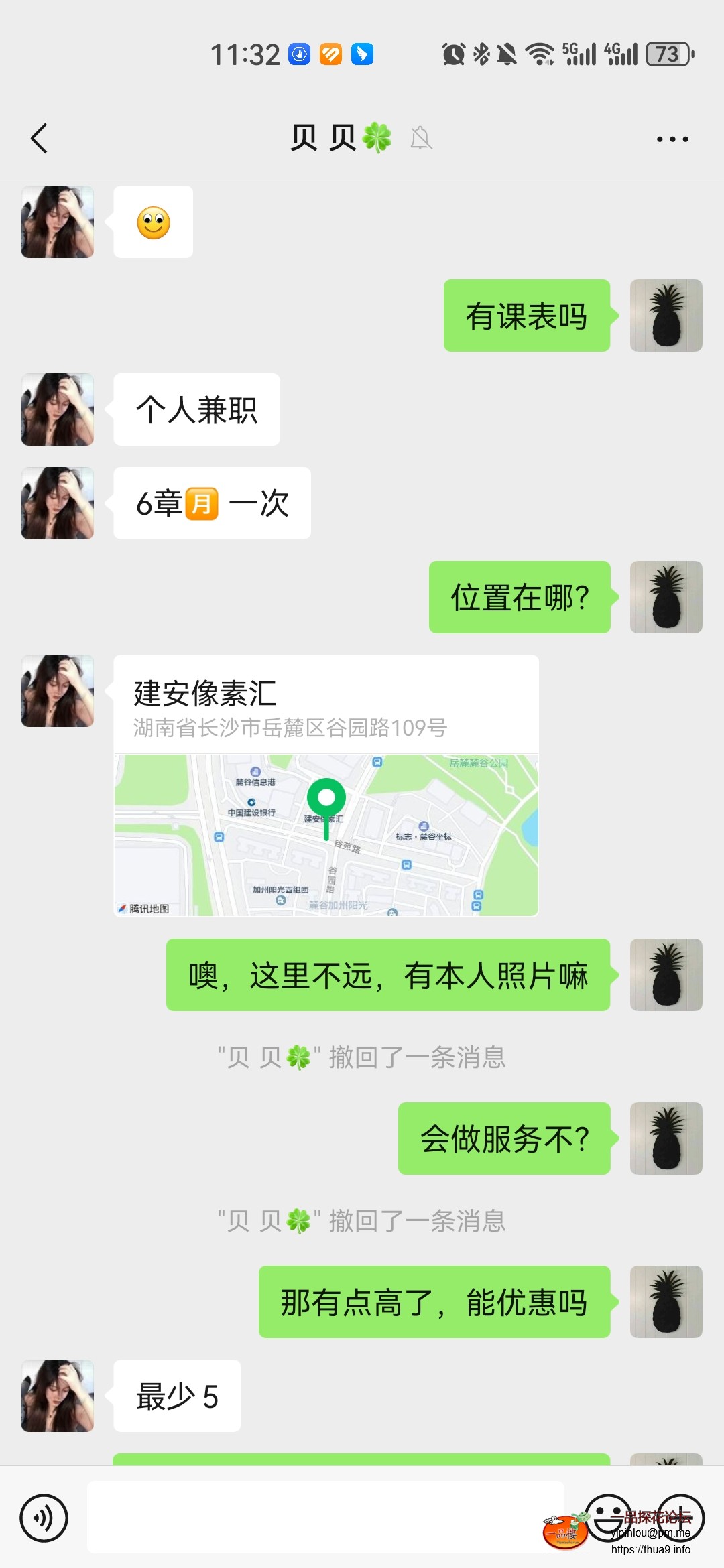Tap the Bluetooth icon in the status bar
724x1568 pixels.
click(480, 54)
